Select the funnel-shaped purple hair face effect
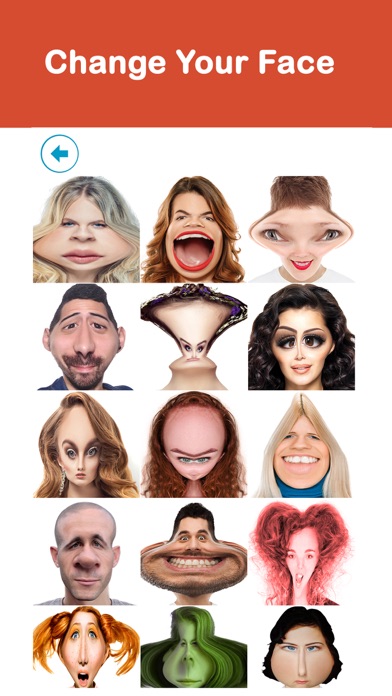 pyautogui.click(x=194, y=337)
